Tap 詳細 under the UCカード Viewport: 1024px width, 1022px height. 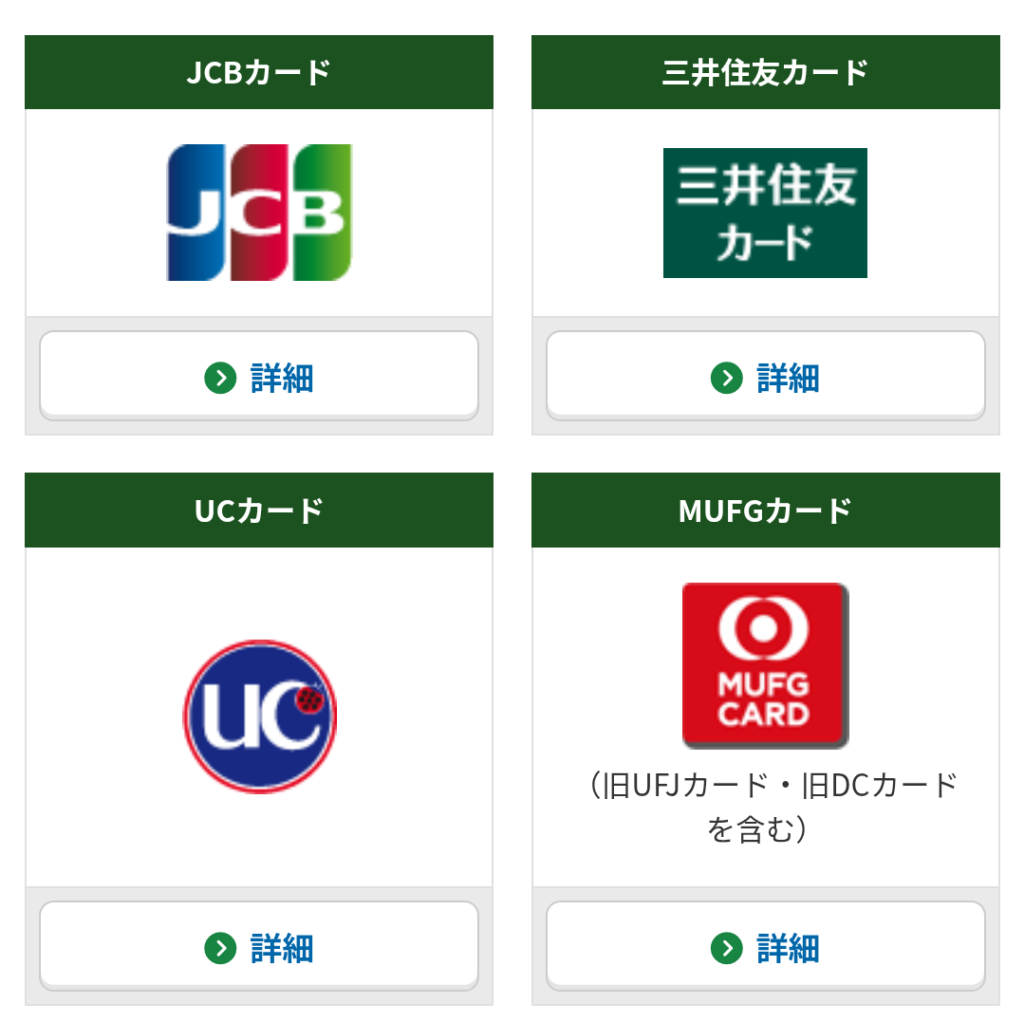(x=259, y=947)
